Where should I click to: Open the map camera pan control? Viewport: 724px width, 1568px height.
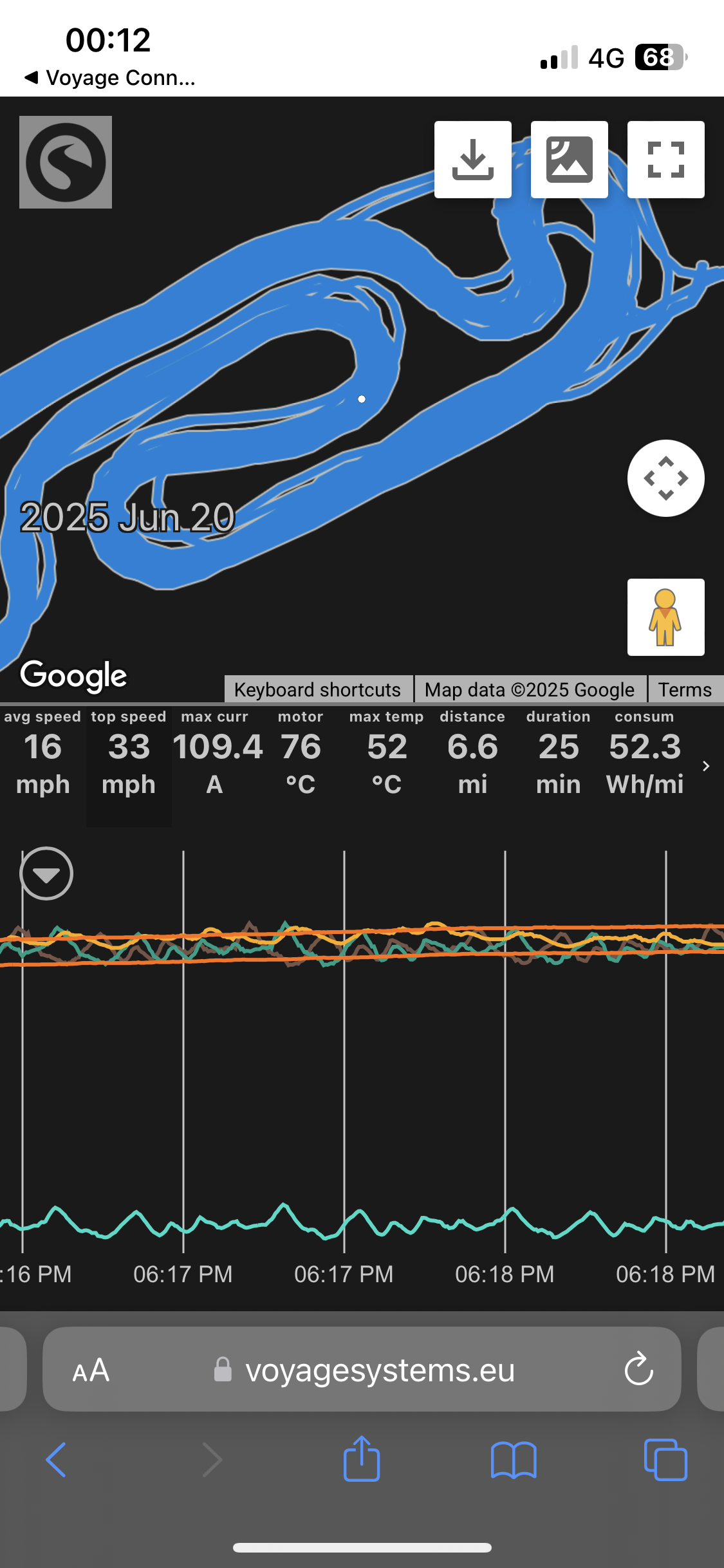coord(666,478)
